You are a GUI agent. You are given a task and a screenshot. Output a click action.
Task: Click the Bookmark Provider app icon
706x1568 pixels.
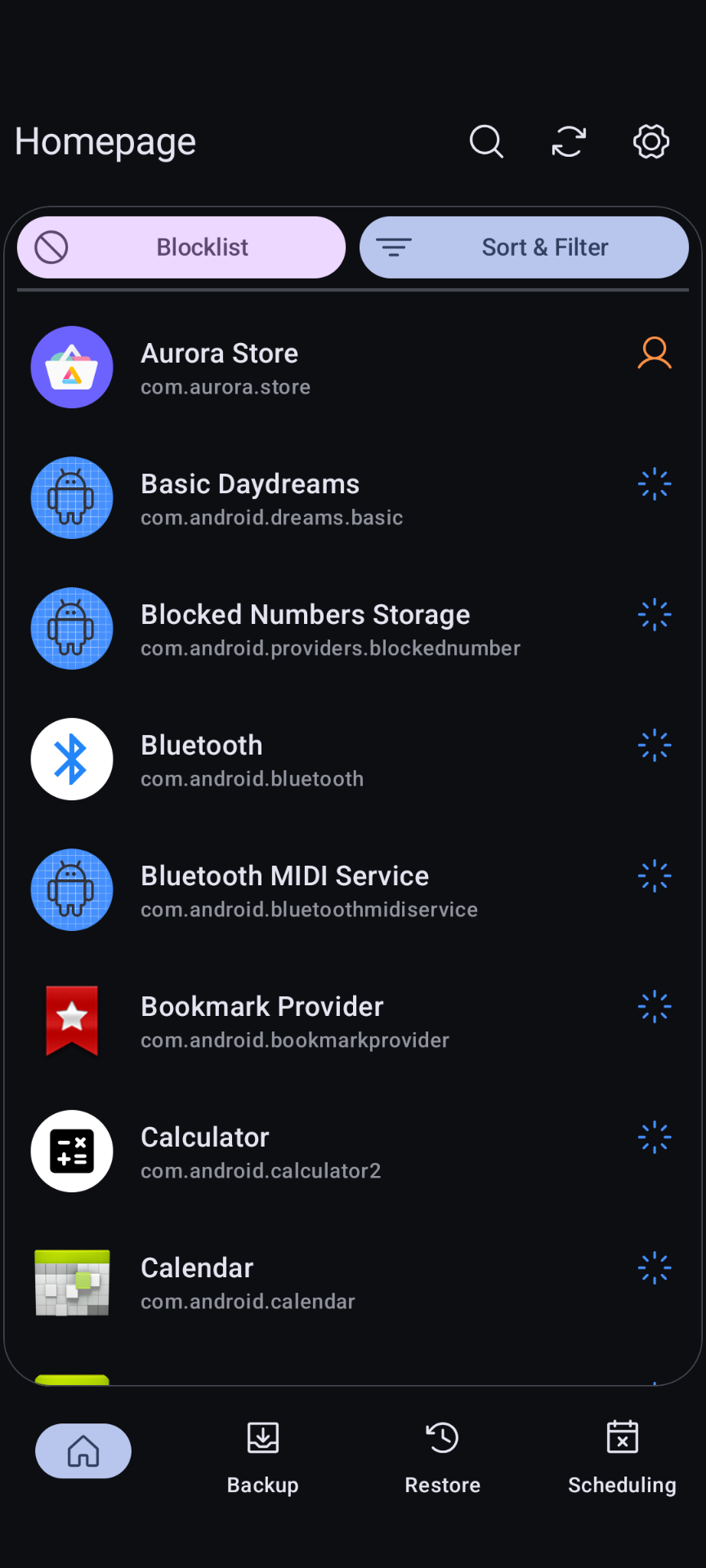coord(72,1020)
